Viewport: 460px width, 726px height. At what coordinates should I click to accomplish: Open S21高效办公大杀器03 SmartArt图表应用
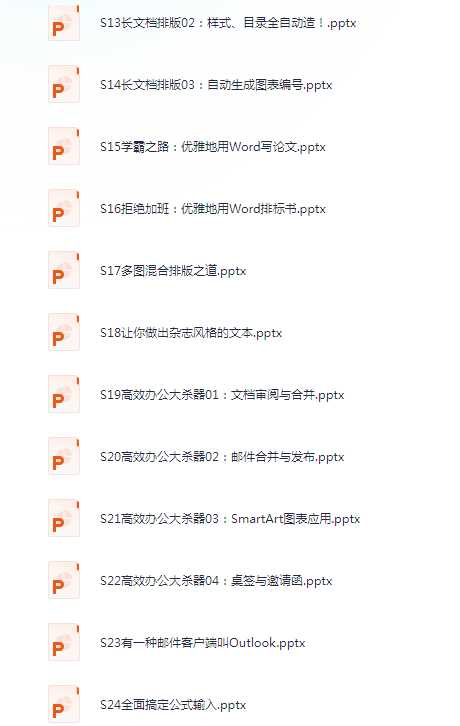click(x=230, y=519)
